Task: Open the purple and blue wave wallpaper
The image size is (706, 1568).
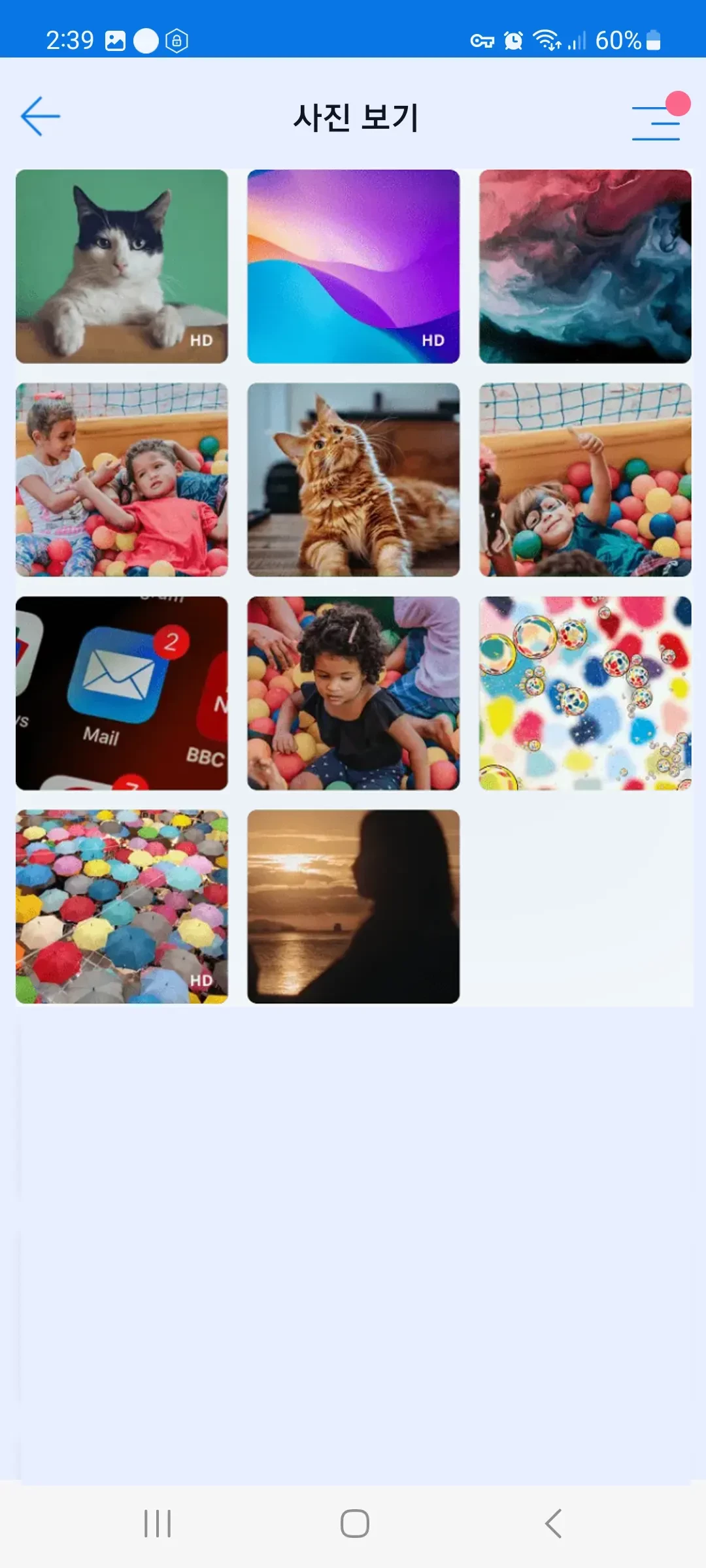Action: pyautogui.click(x=353, y=266)
